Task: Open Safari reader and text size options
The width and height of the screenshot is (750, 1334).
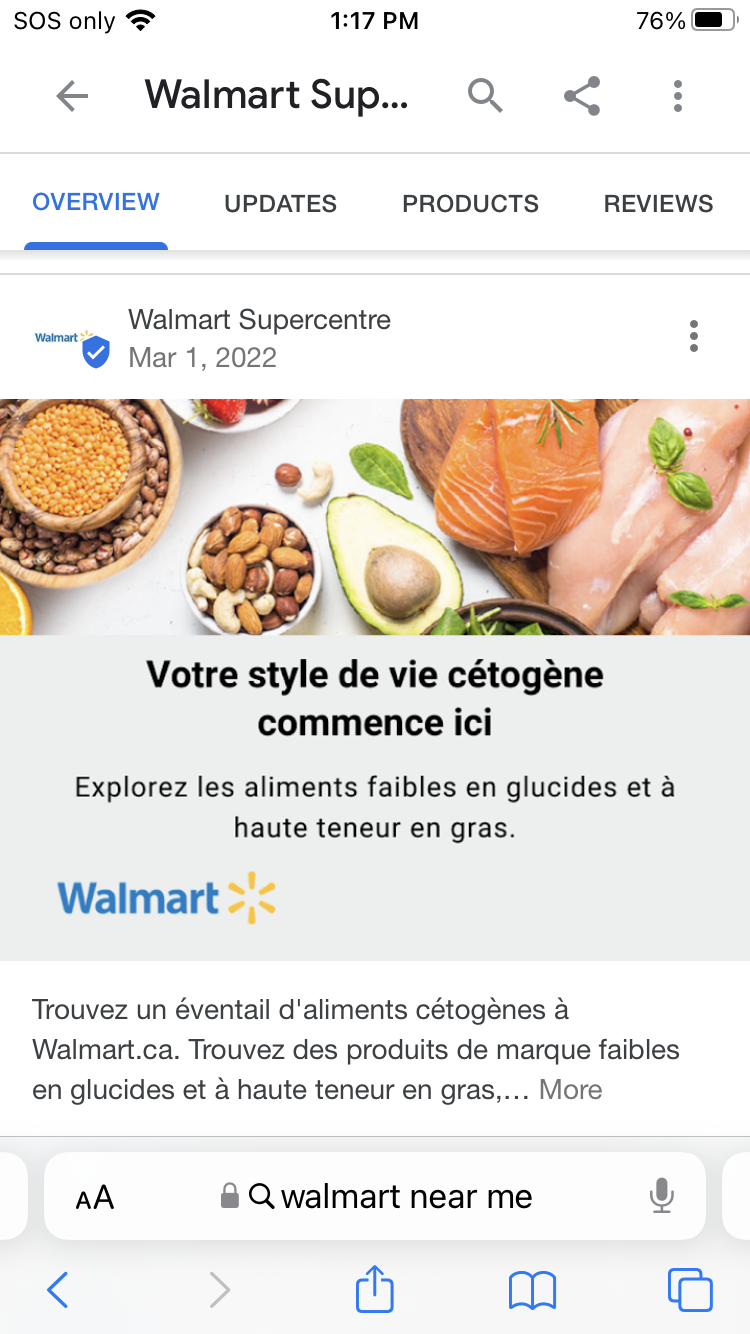Action: tap(95, 1197)
